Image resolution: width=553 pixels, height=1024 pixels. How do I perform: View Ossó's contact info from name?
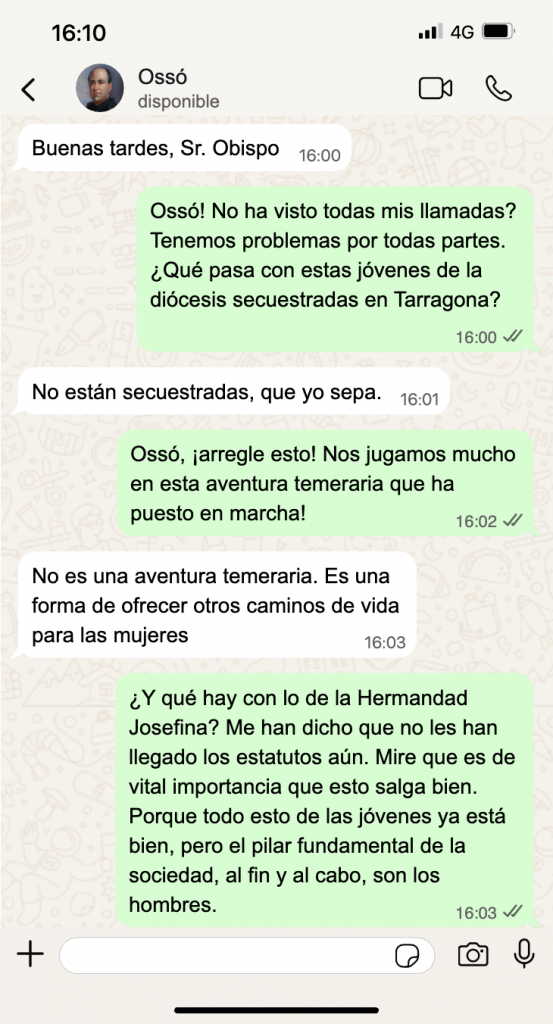pos(163,76)
